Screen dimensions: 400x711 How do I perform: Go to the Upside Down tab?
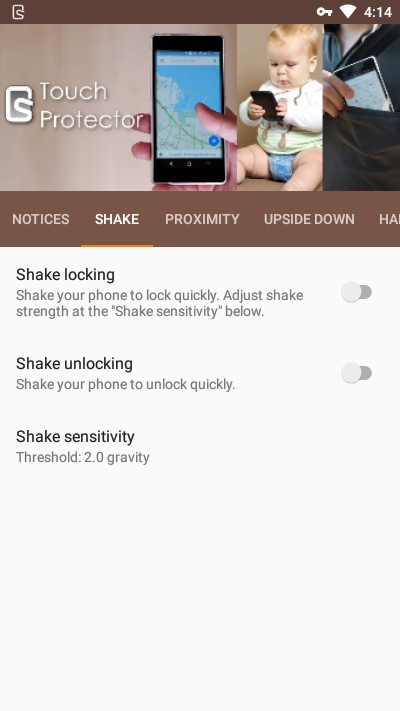309,219
